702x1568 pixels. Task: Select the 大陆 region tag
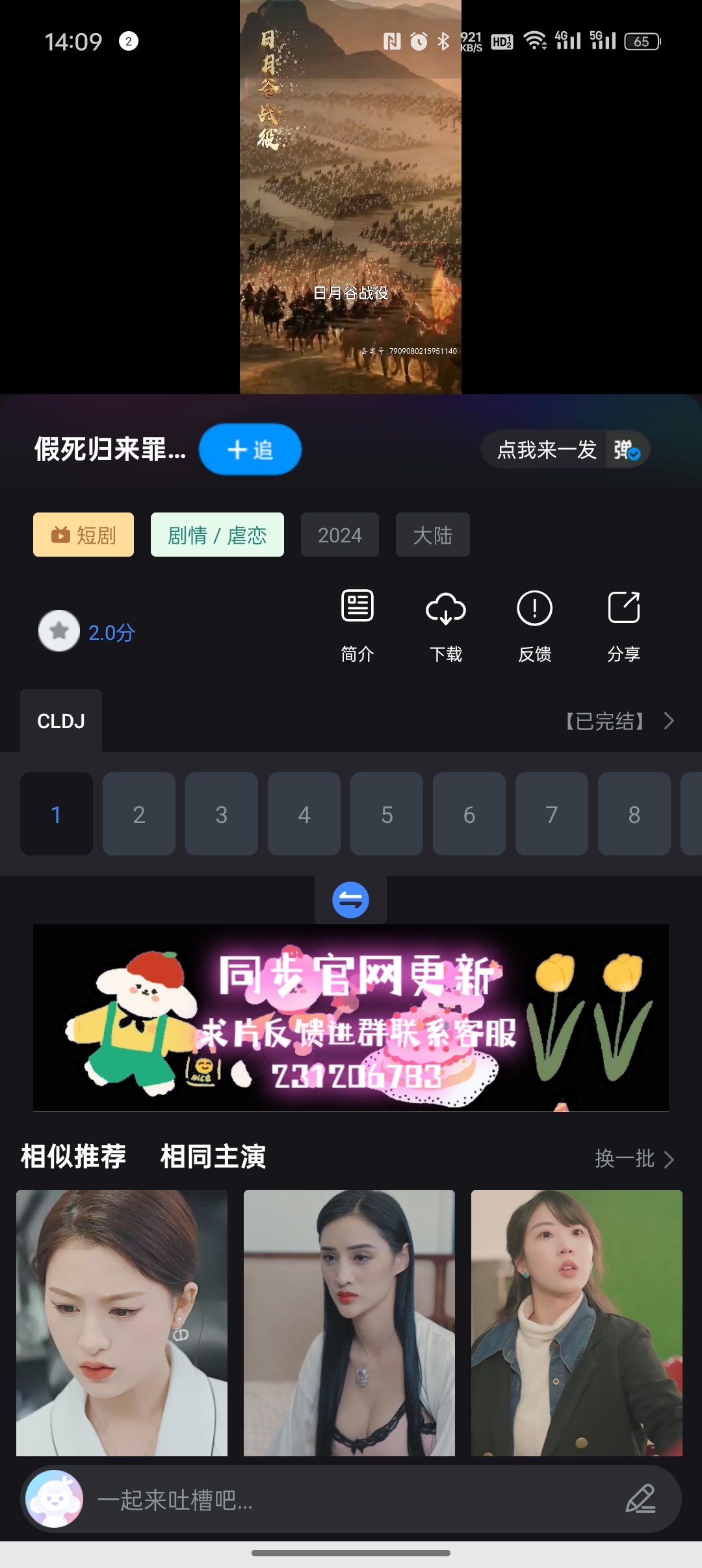(432, 535)
